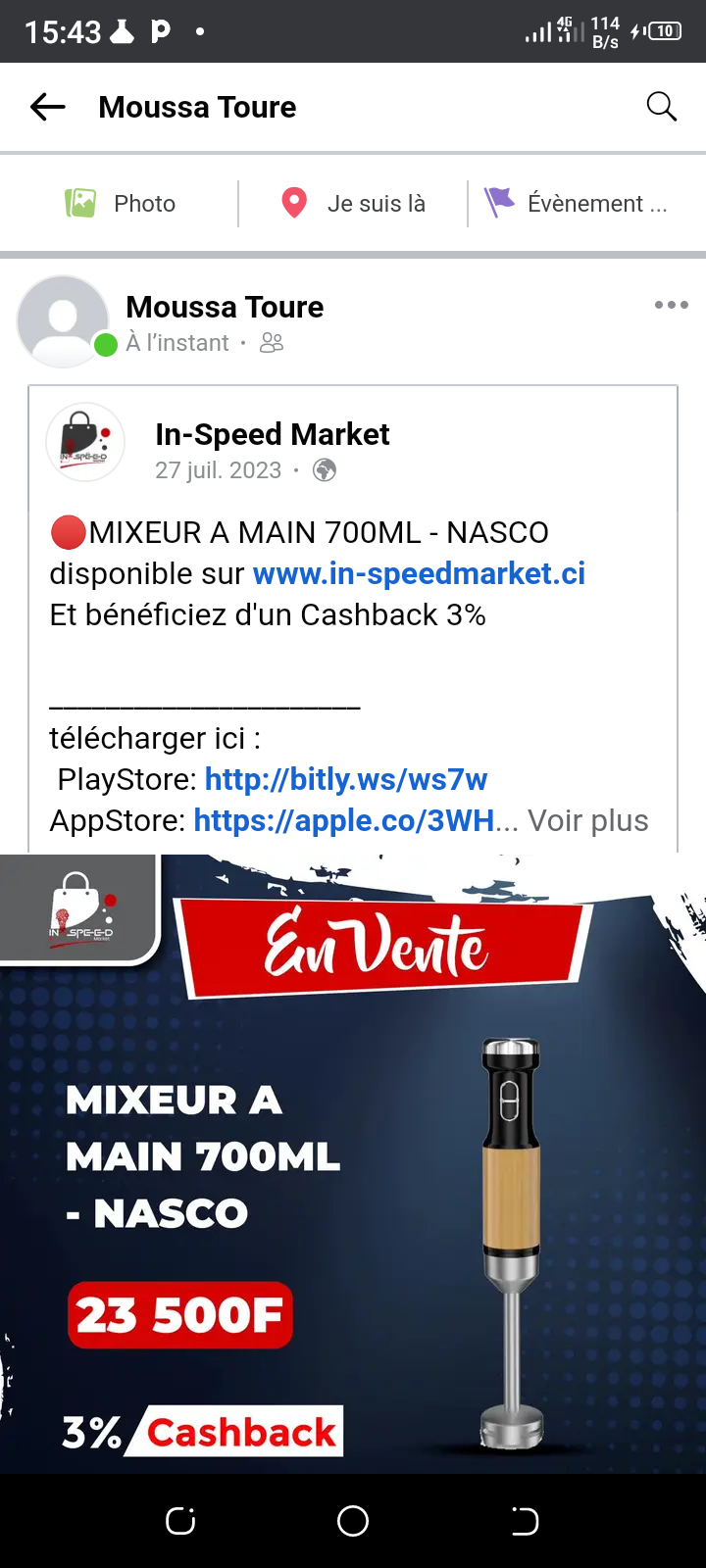706x1568 pixels.
Task: Choose the Évènement option
Action: pyautogui.click(x=577, y=204)
